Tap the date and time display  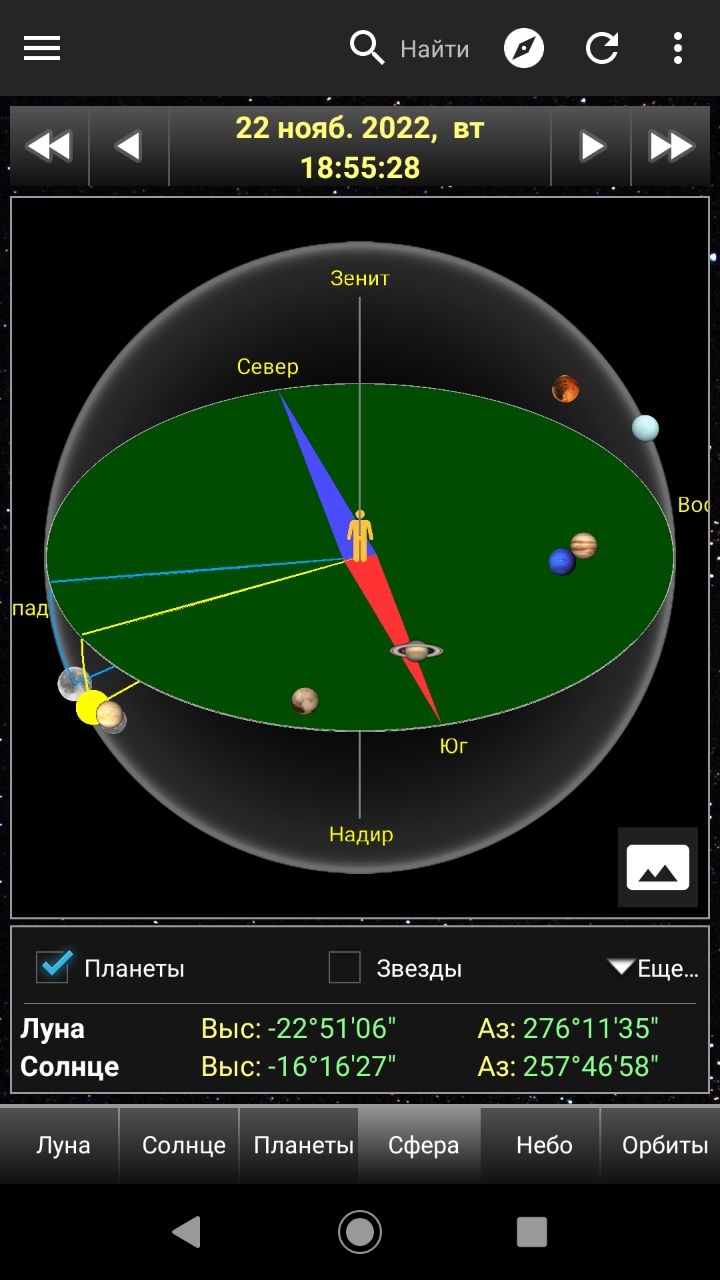[x=360, y=147]
